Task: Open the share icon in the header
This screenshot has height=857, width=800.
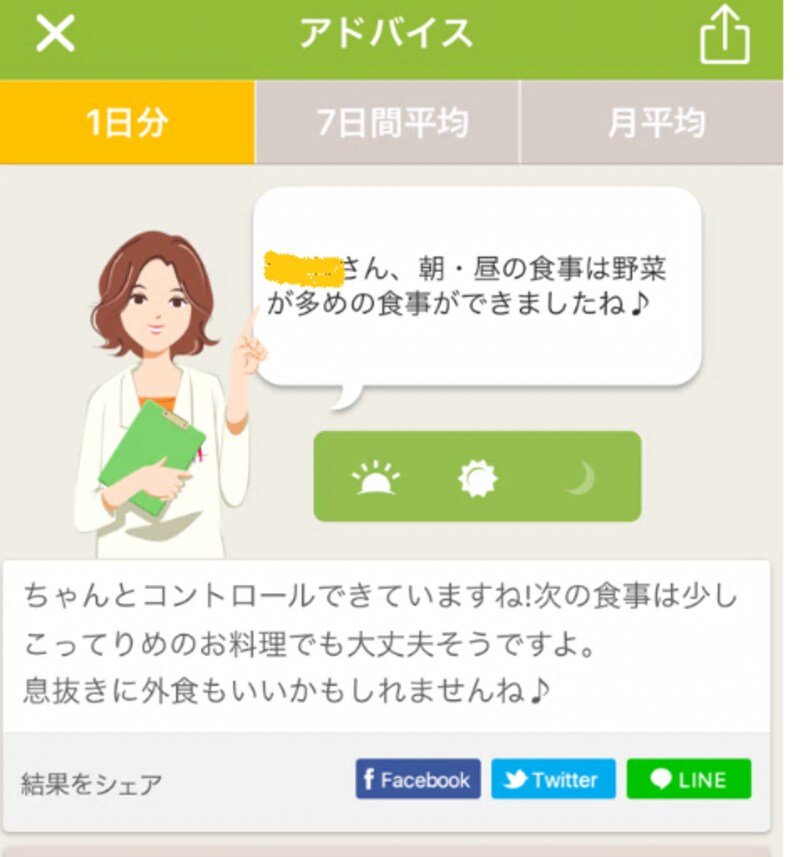Action: 724,37
